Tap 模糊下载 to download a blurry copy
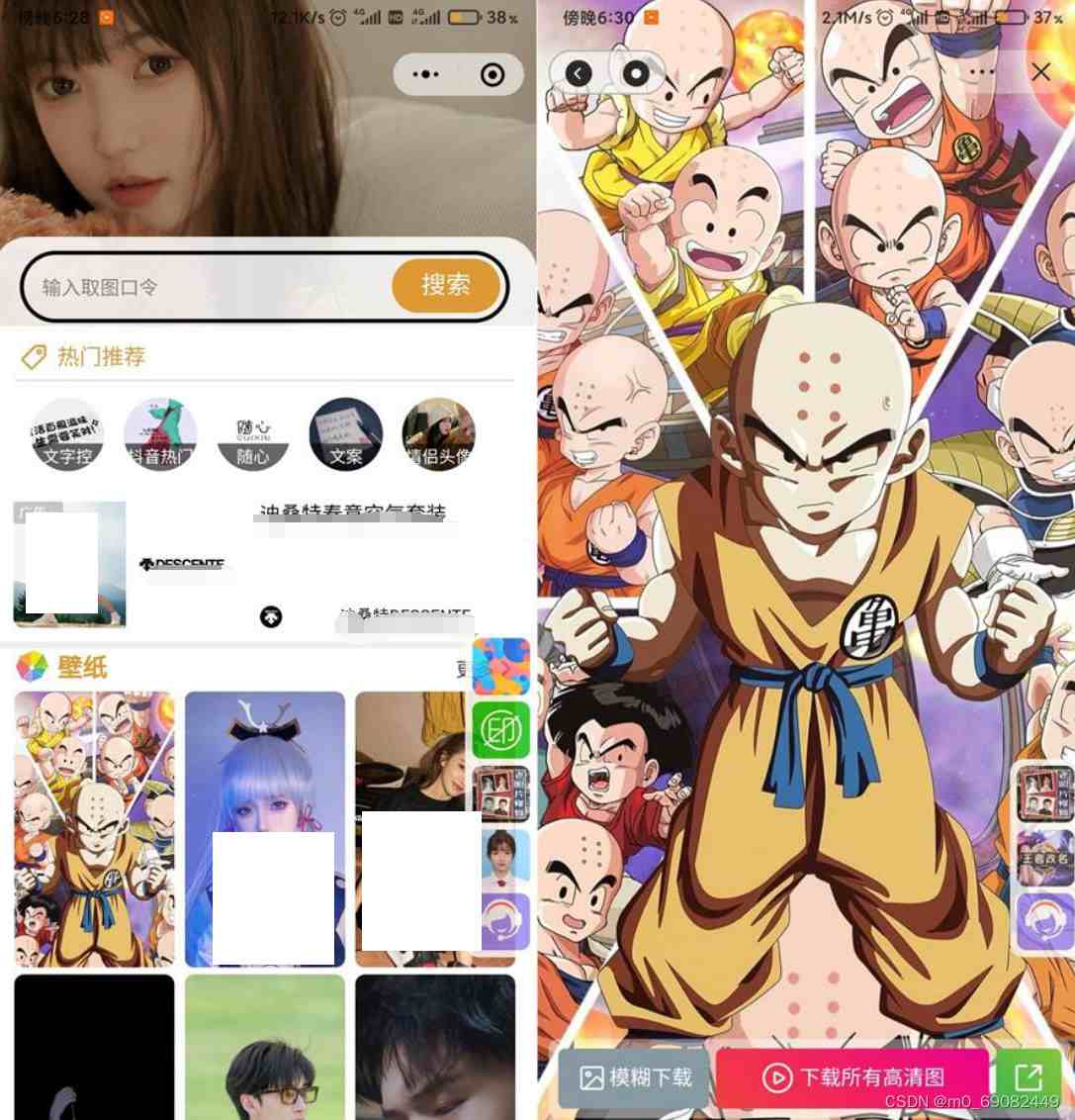Viewport: 1075px width, 1120px height. (635, 1077)
